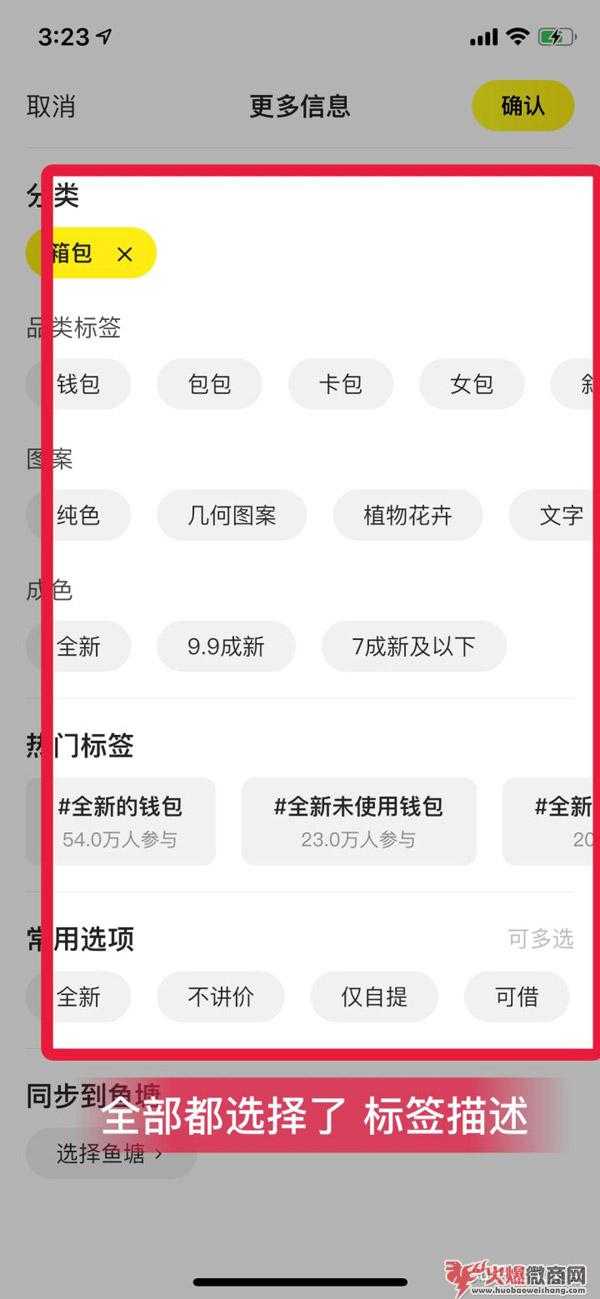
Task: Choose the 卡包 tag
Action: 340,384
